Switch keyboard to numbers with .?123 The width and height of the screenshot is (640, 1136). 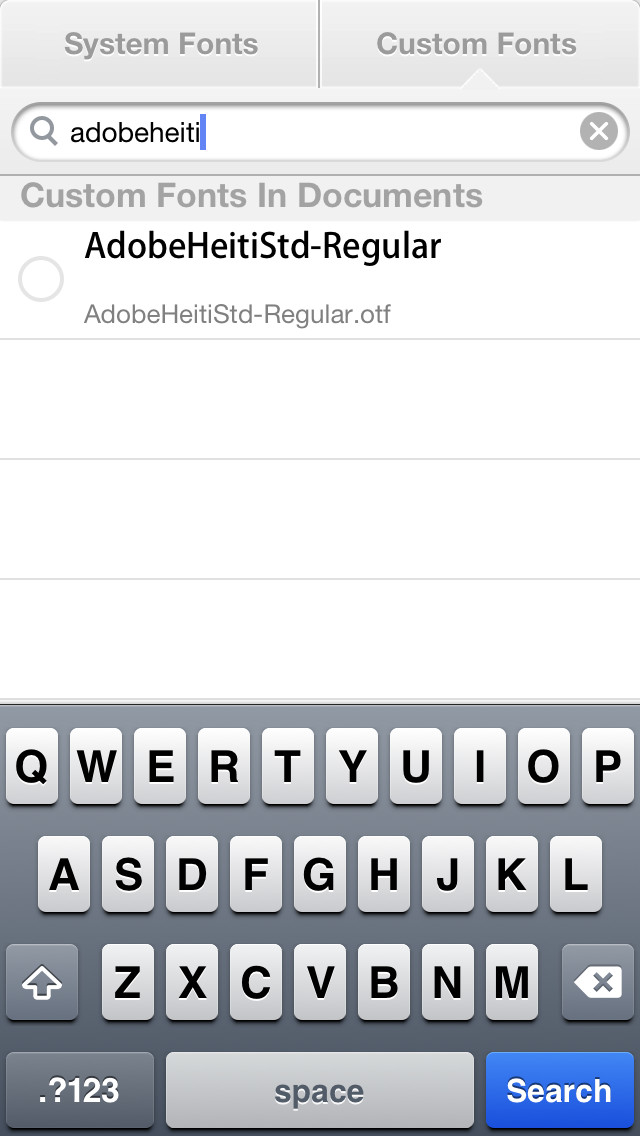(79, 1090)
